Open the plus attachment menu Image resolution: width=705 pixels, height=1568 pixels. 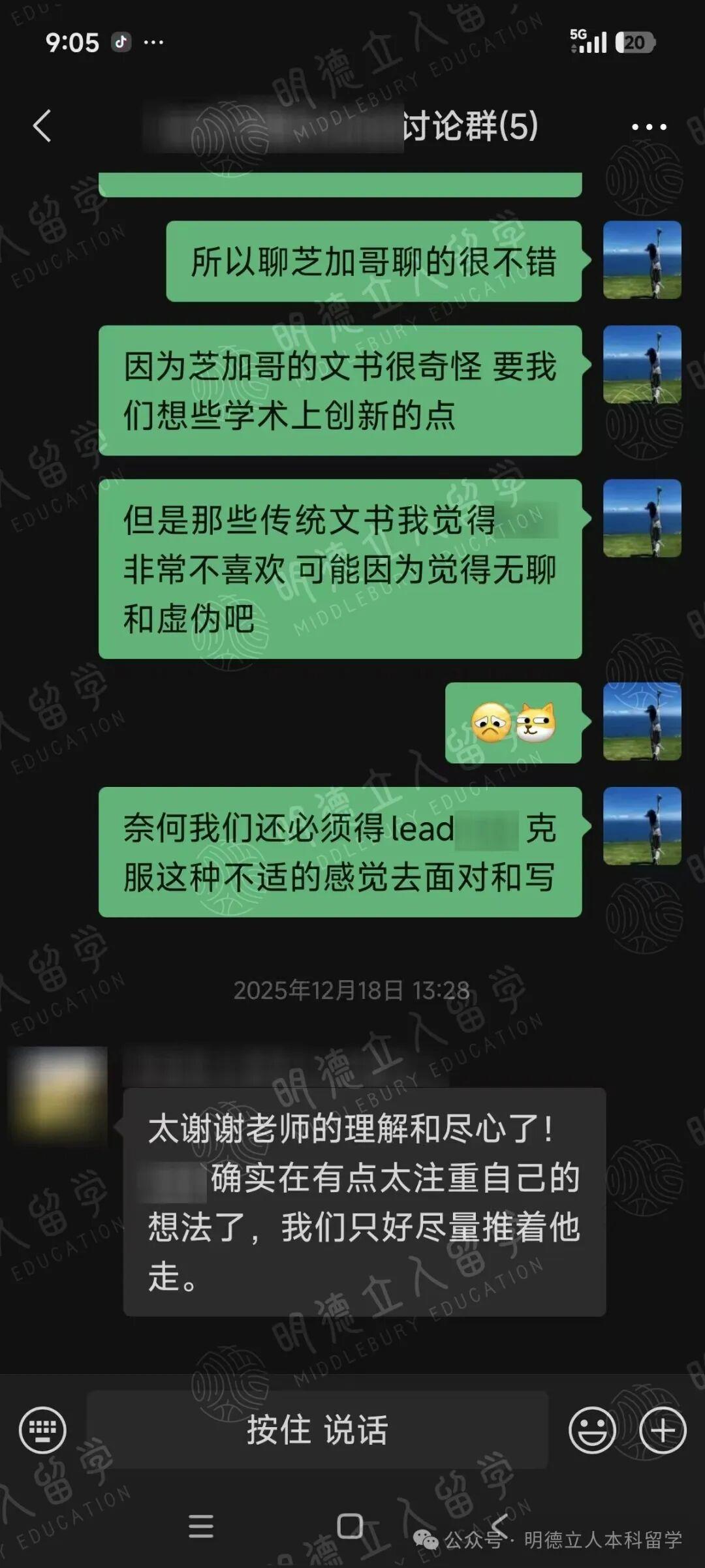[x=663, y=1430]
